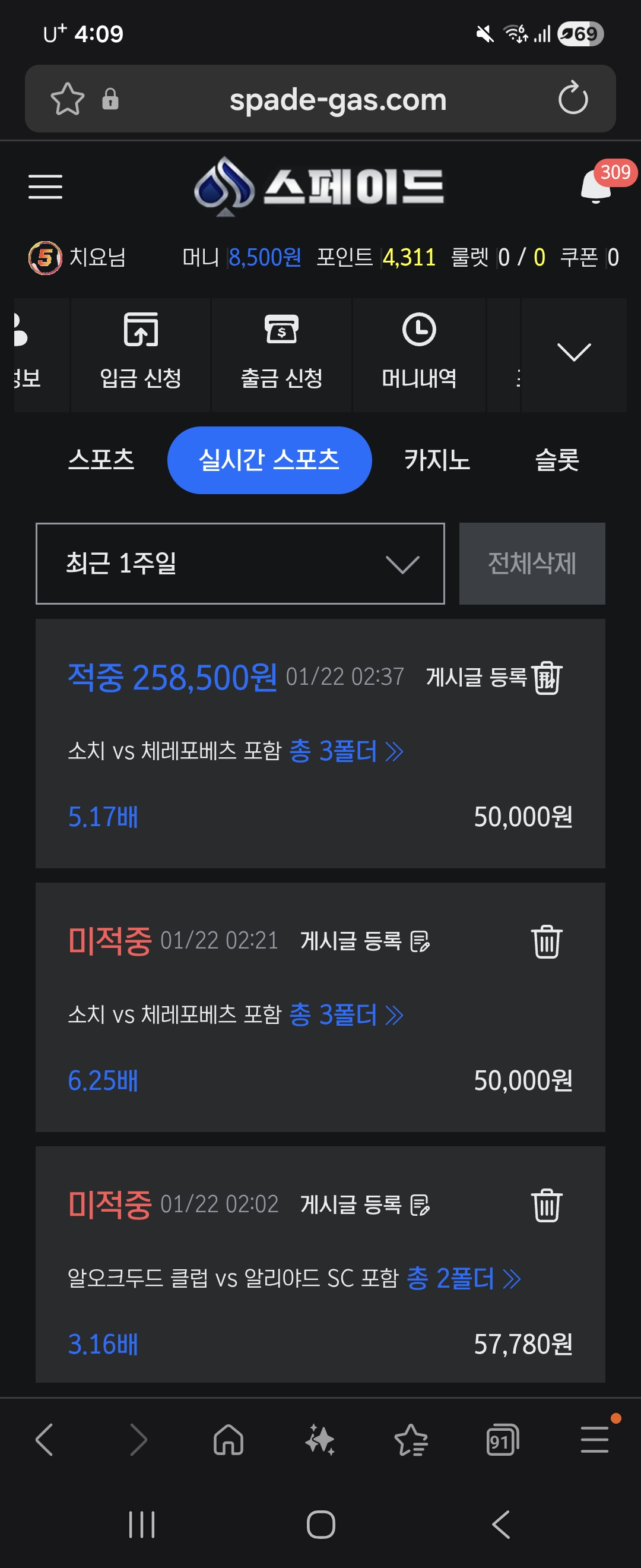Tap the 전체삭제 button
Screen dimensions: 641x1568
532,563
